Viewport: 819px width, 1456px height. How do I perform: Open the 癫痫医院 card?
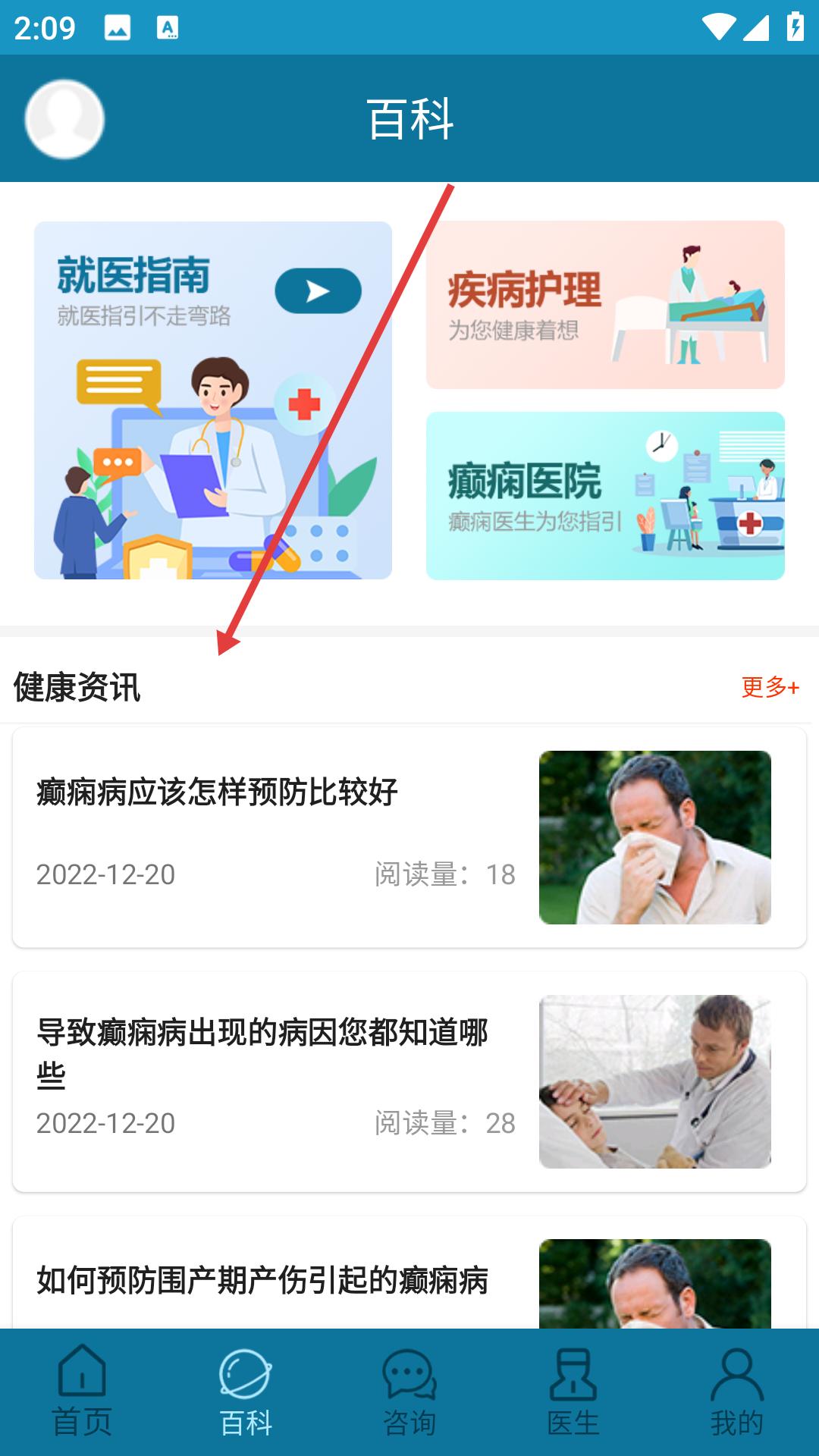(x=604, y=495)
